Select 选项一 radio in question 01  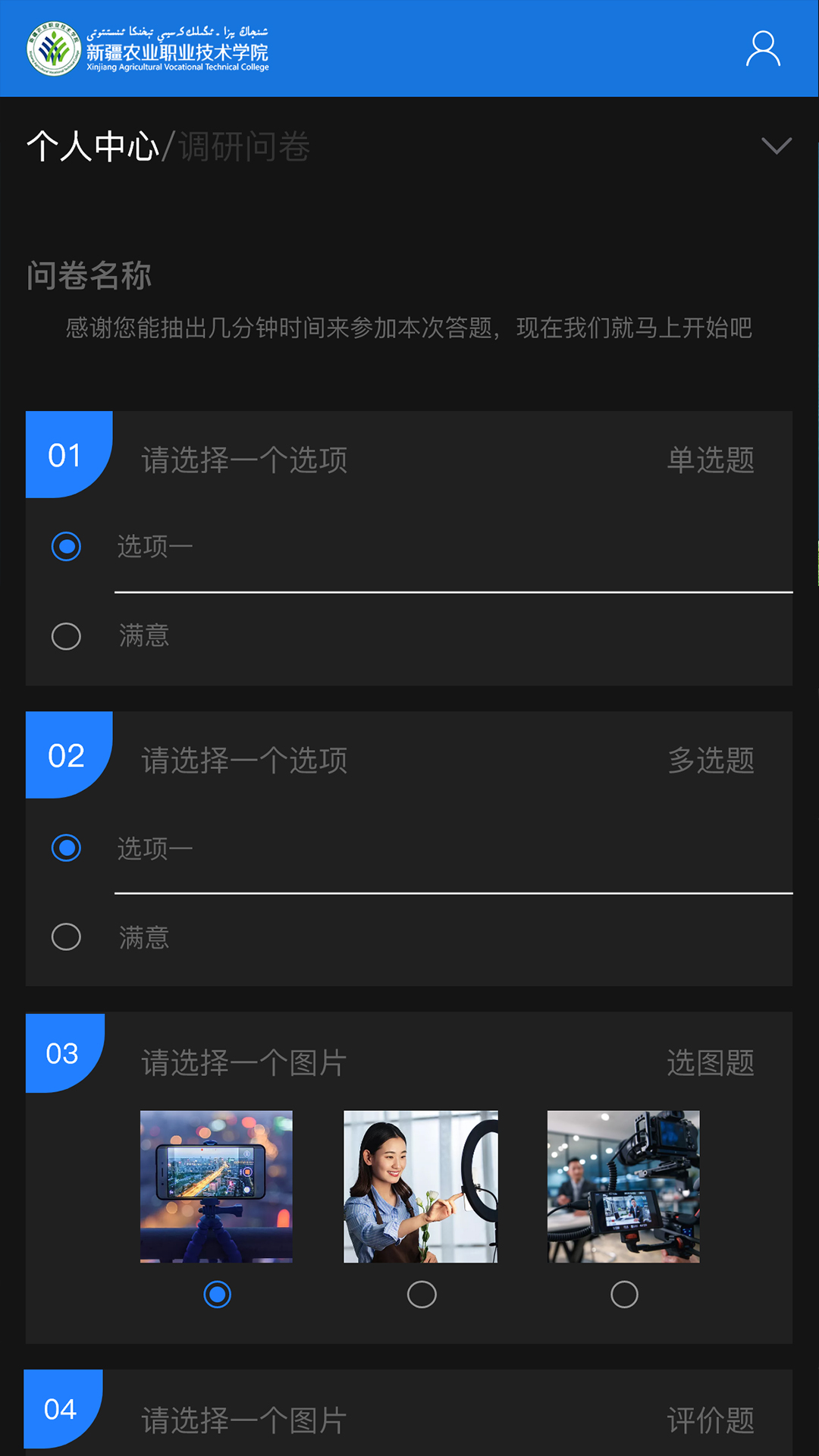(67, 544)
